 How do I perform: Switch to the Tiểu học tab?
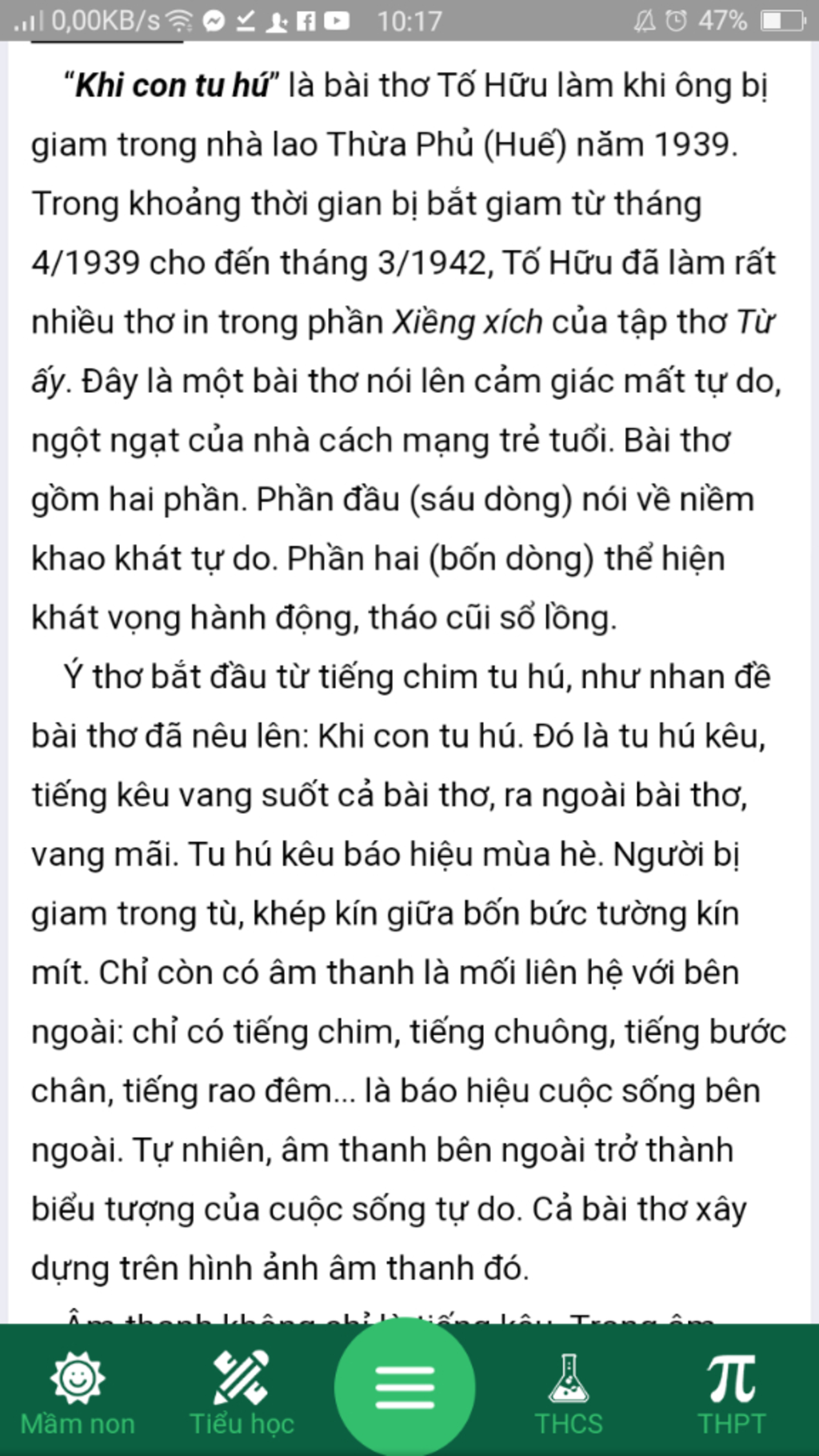242,1394
